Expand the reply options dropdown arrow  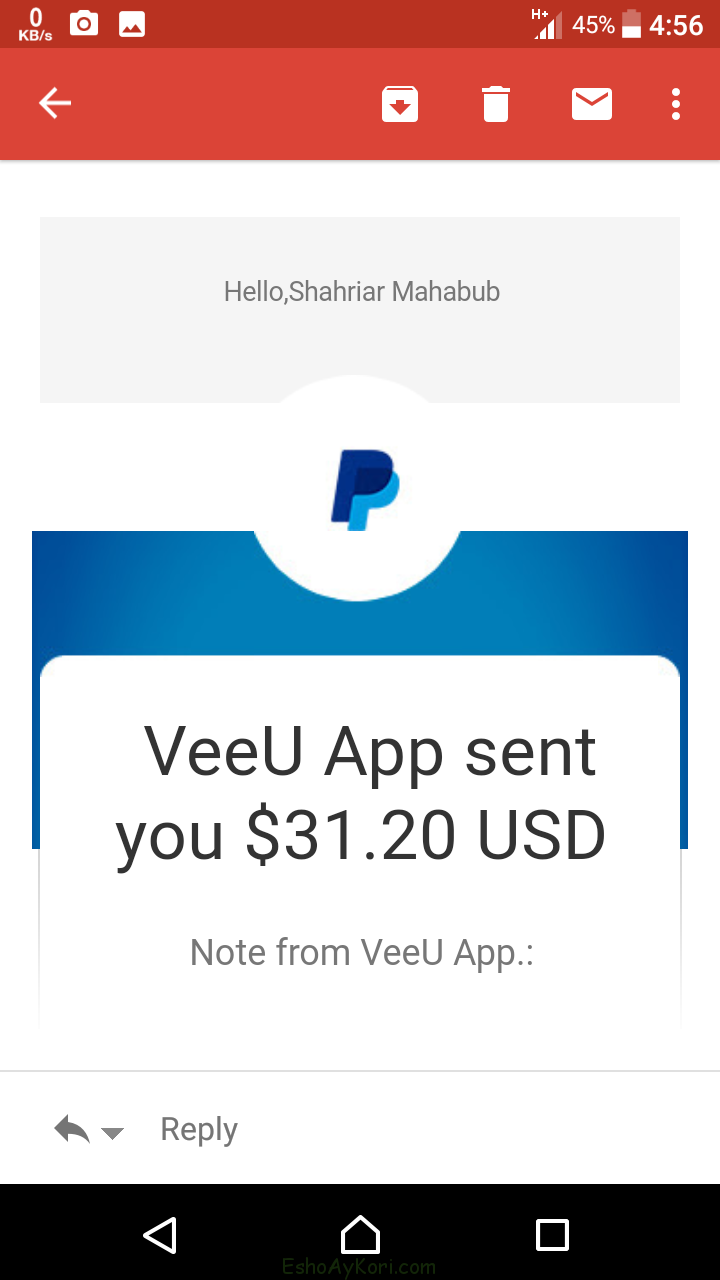click(x=113, y=1133)
